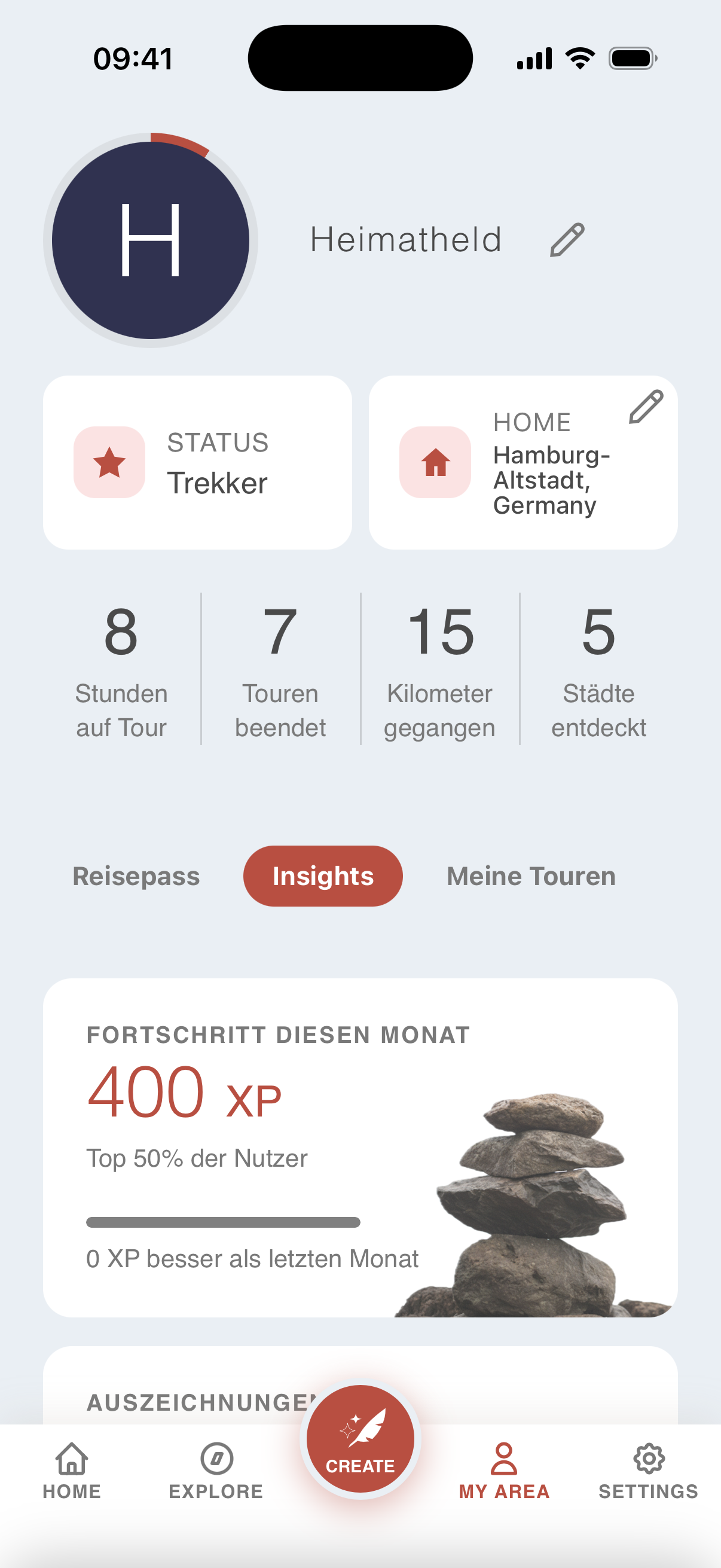Screen dimensions: 721x1568
Task: Click the star icon on Status card
Action: pos(109,462)
